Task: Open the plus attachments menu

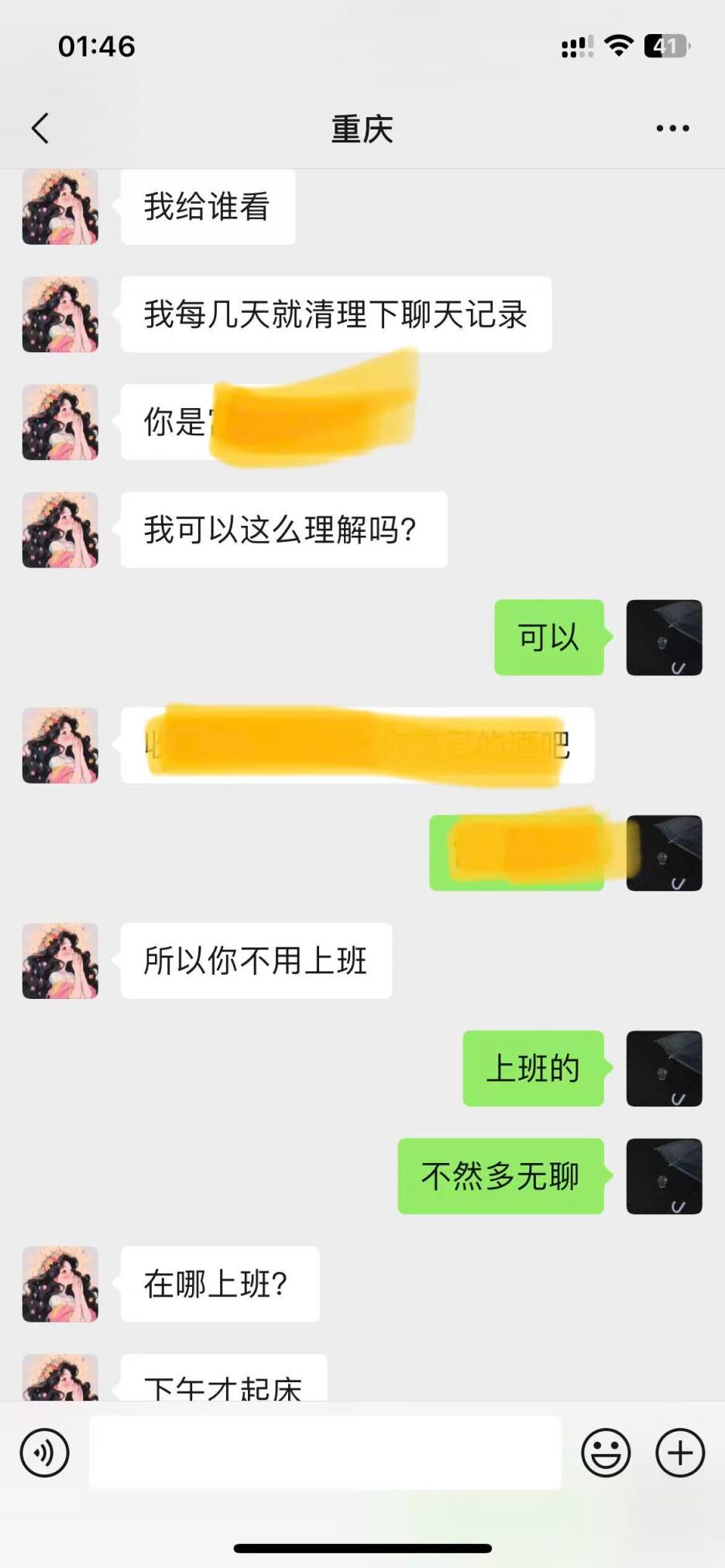Action: 680,1453
